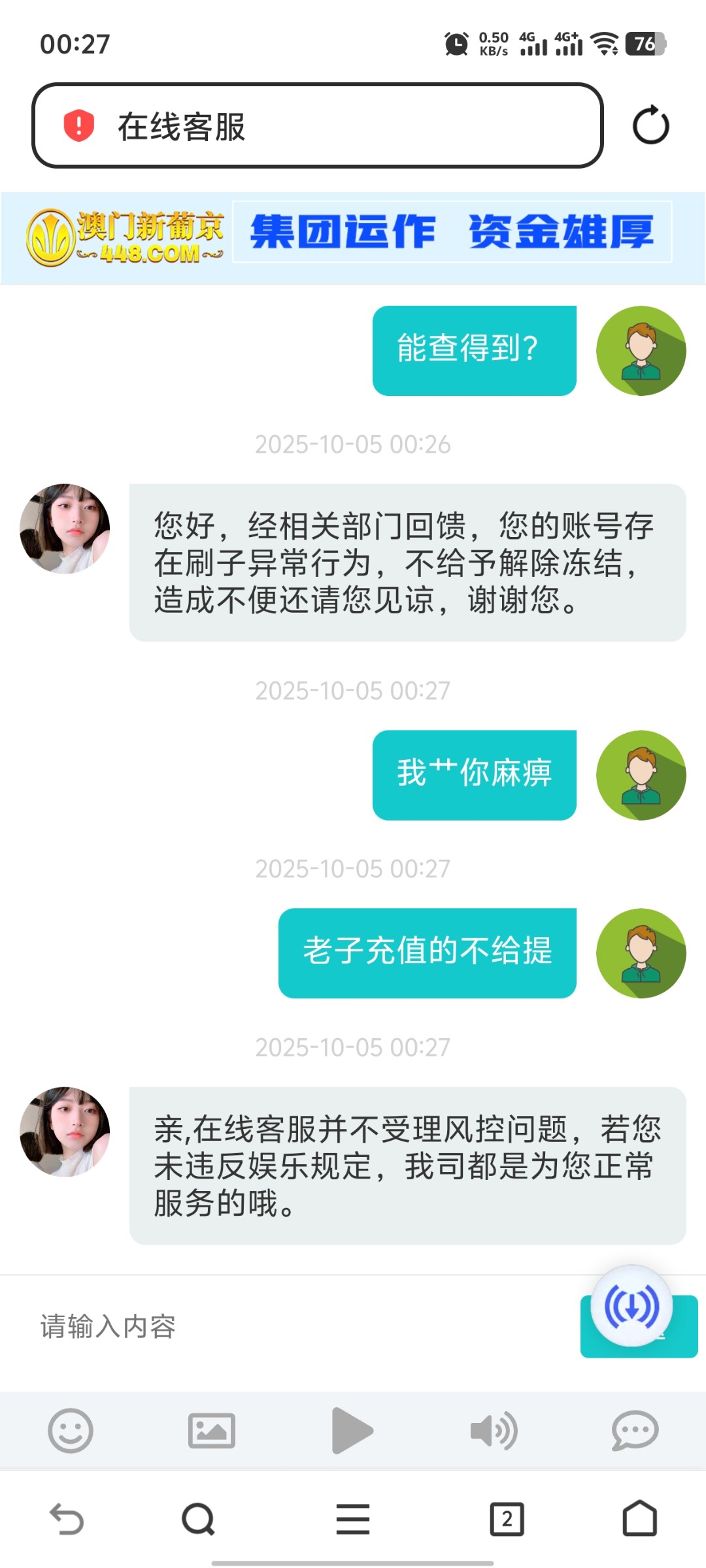Tap the floating blue download button
This screenshot has width=706, height=1568.
631,1306
